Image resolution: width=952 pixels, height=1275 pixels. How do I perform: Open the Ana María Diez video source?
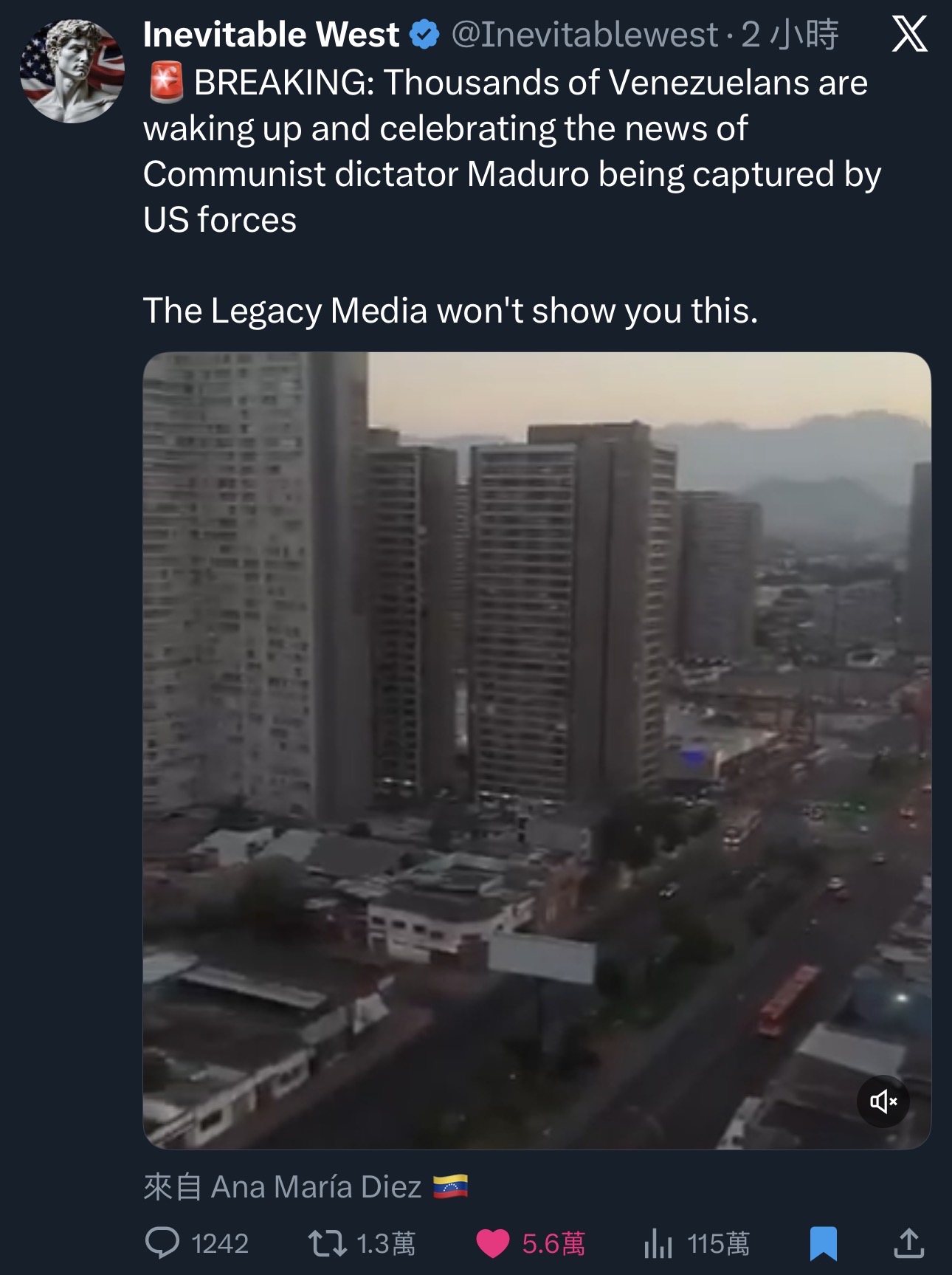[x=317, y=1187]
